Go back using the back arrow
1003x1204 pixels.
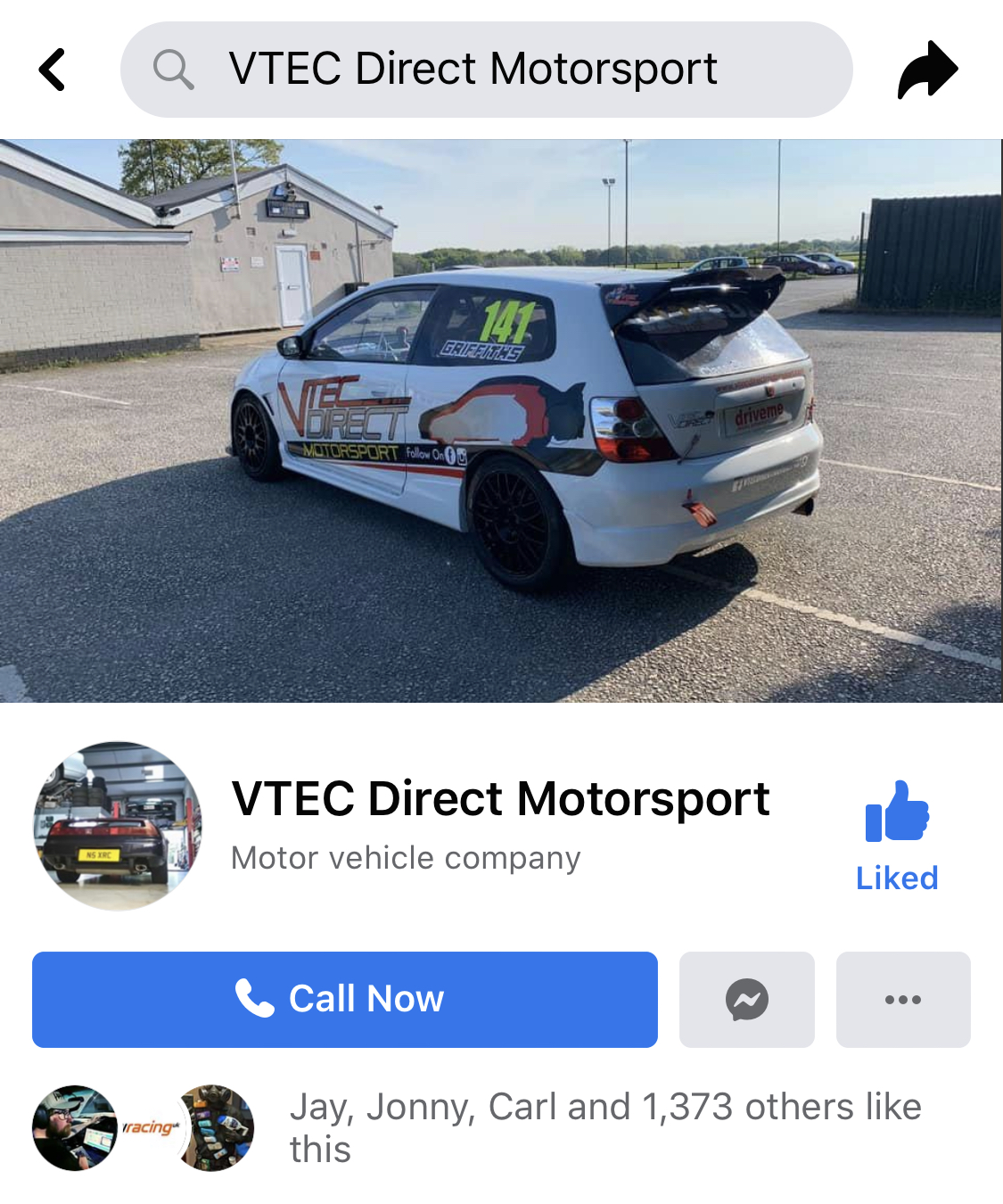[53, 70]
